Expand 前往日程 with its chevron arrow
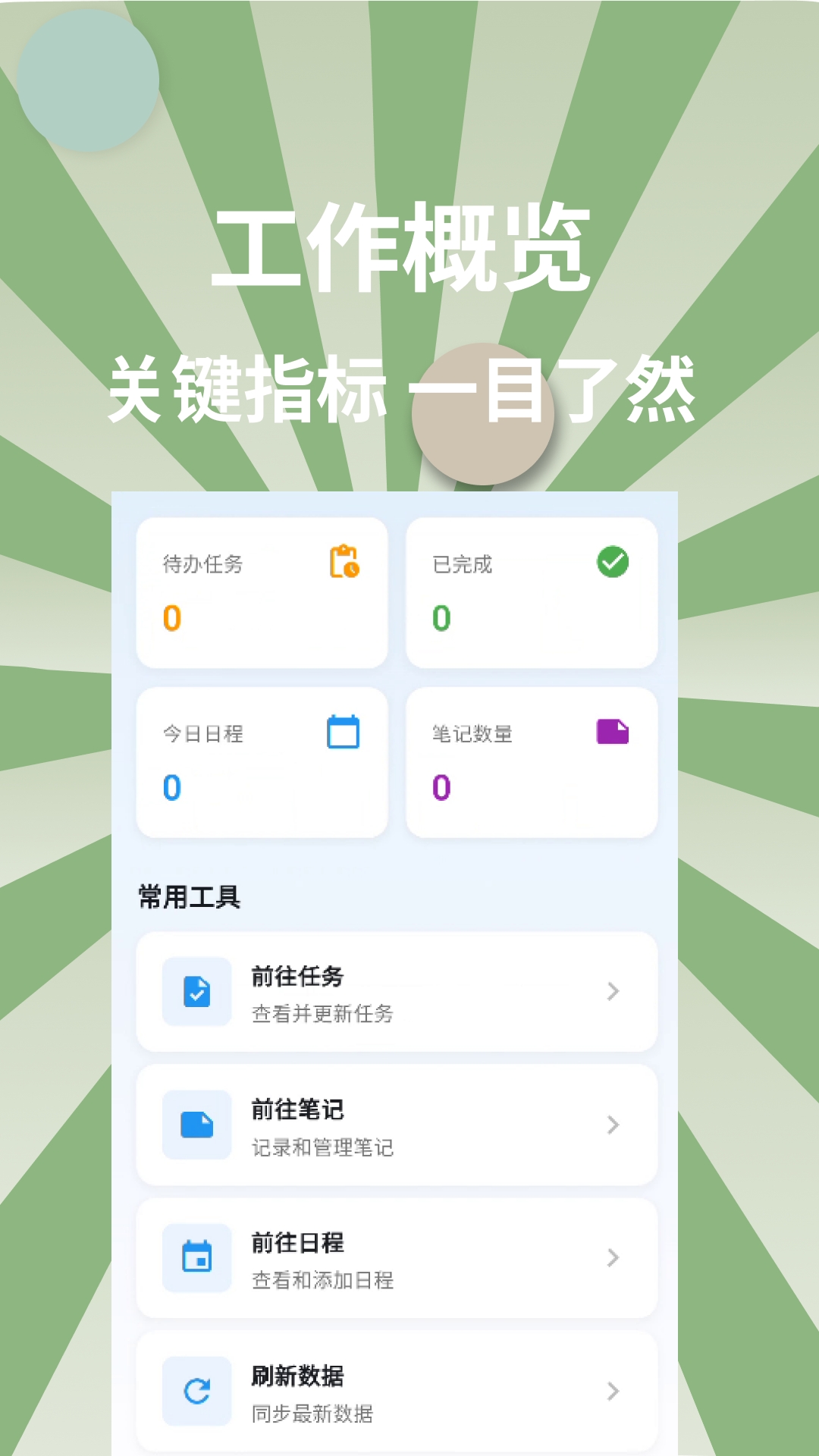819x1456 pixels. pyautogui.click(x=613, y=1257)
